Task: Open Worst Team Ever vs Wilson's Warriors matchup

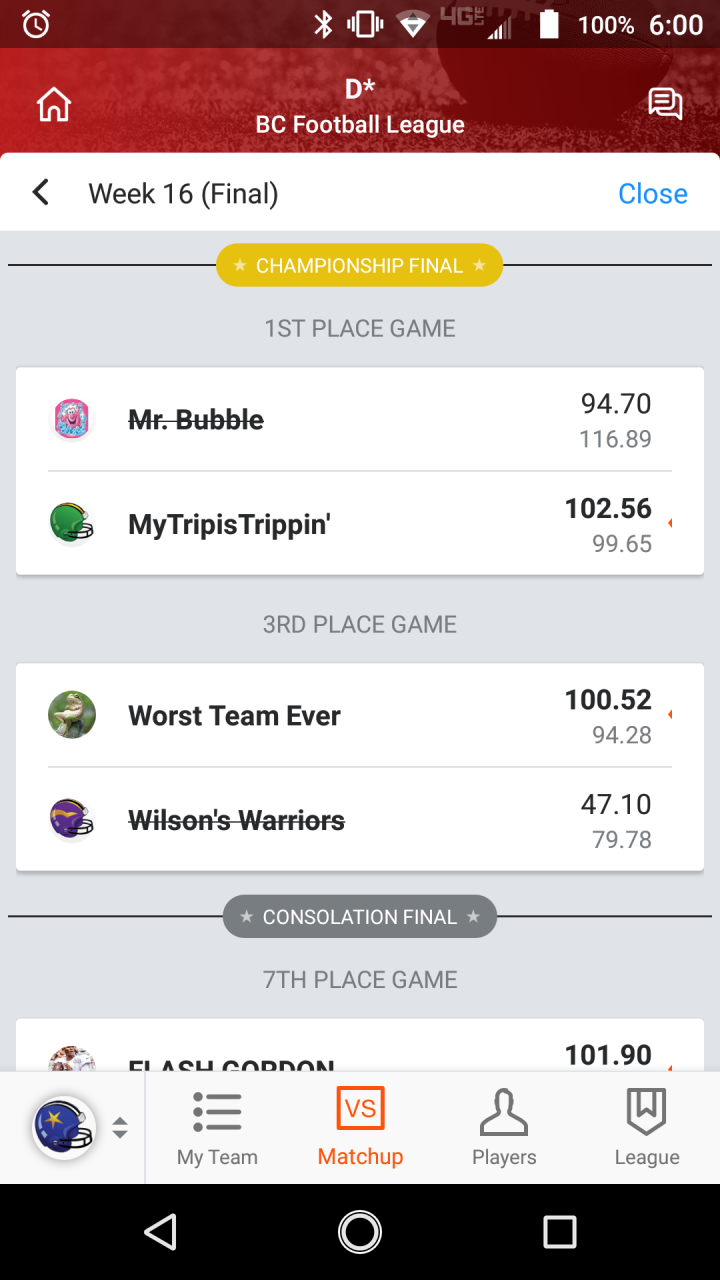Action: [360, 767]
